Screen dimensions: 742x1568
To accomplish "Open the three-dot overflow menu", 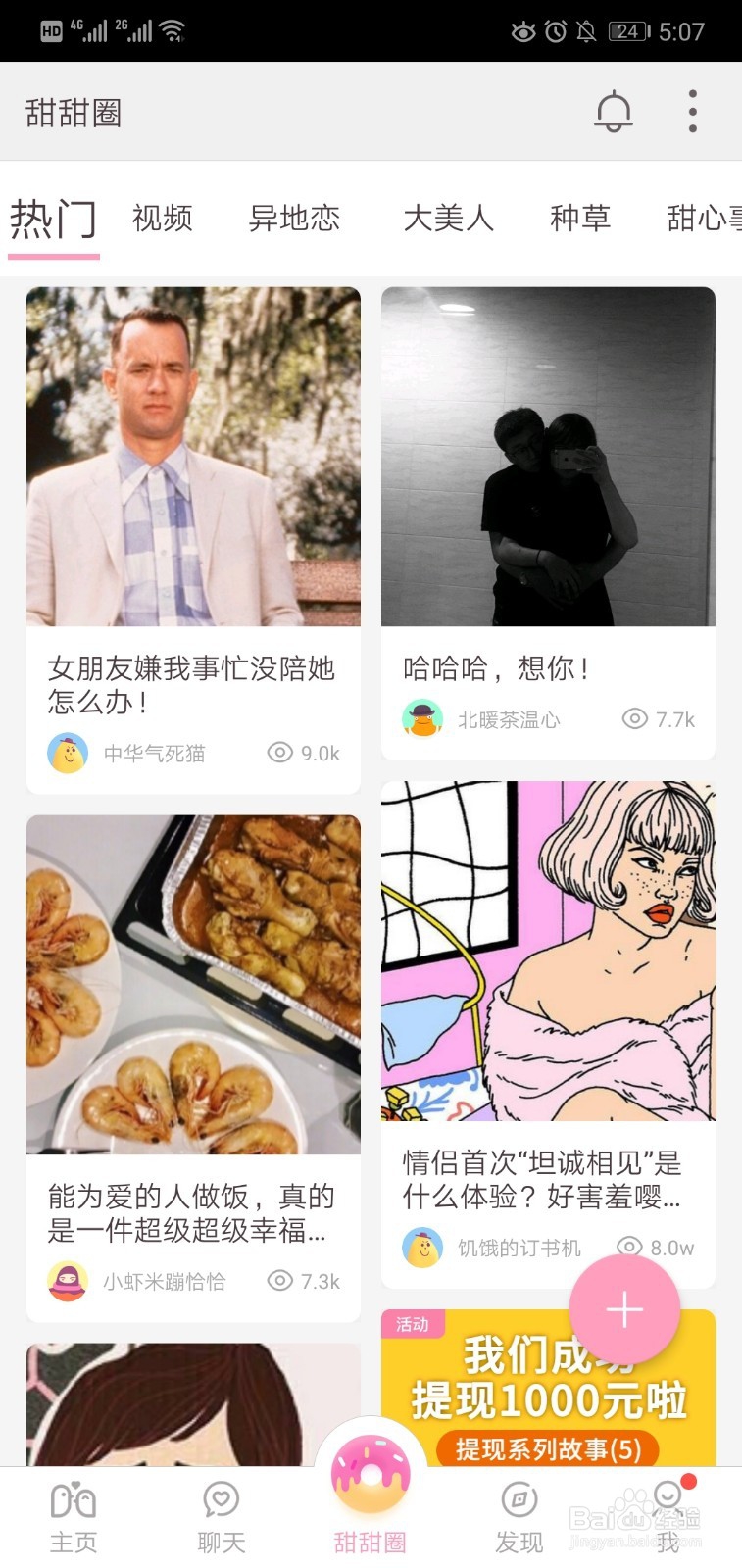I will tap(692, 111).
